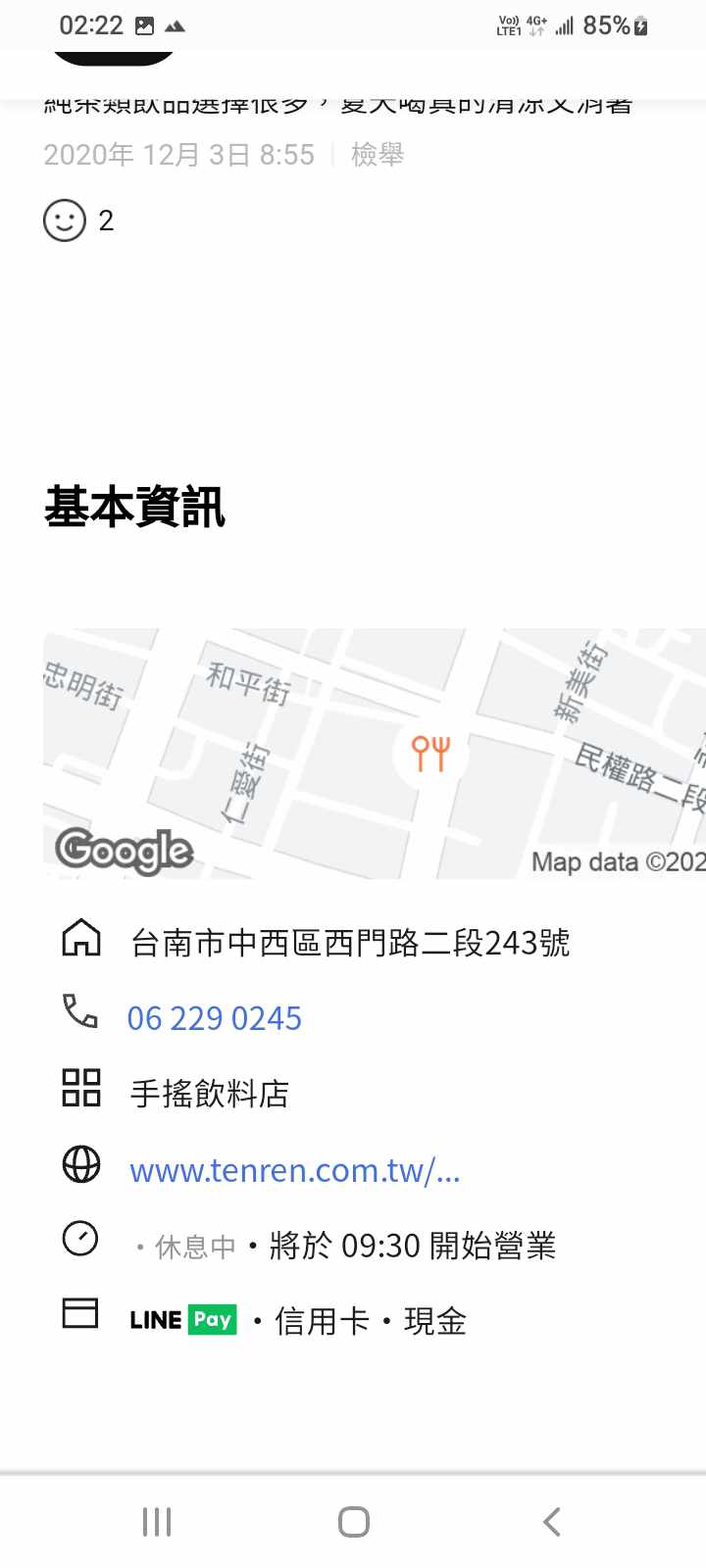Open recent apps from navigation bar
706x1568 pixels.
coord(157,1522)
